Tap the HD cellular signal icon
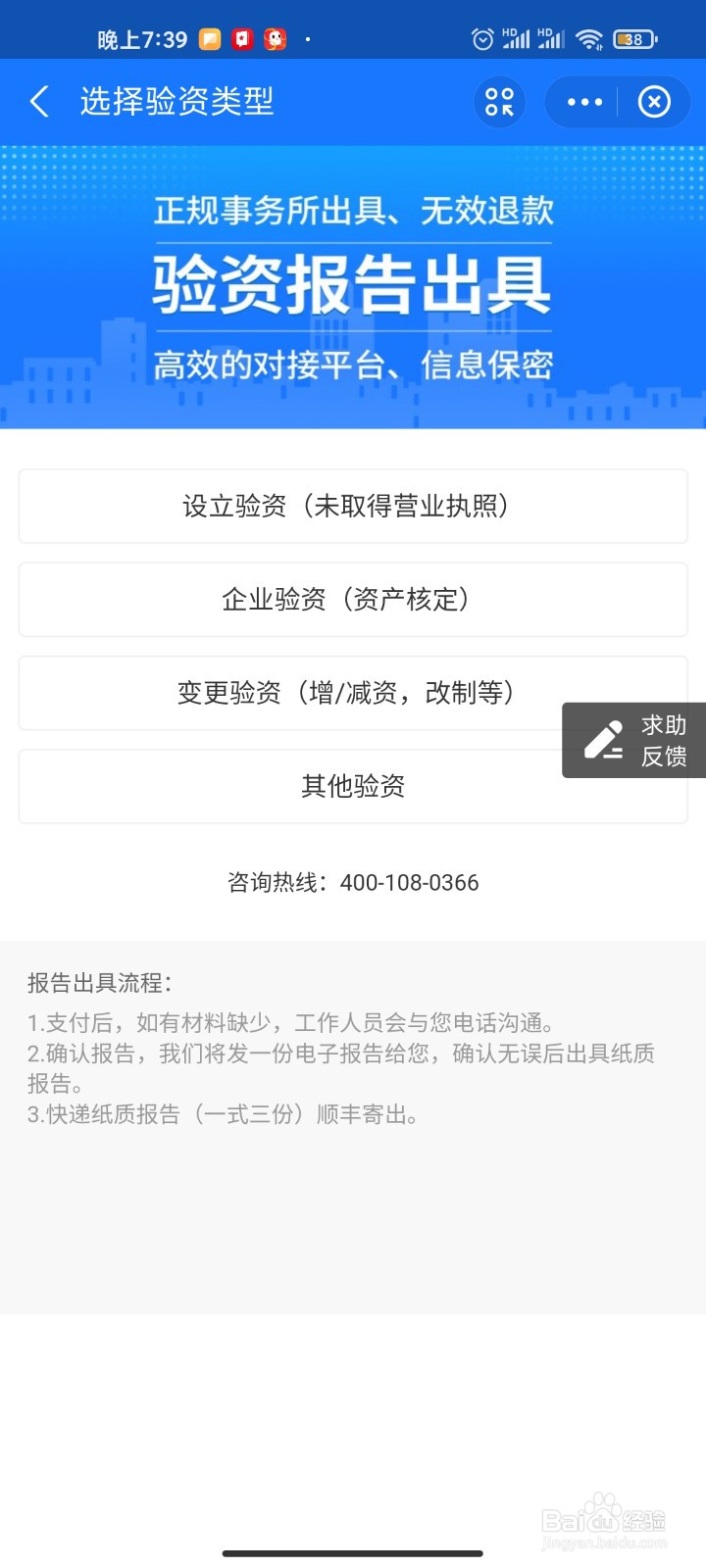 point(514,38)
